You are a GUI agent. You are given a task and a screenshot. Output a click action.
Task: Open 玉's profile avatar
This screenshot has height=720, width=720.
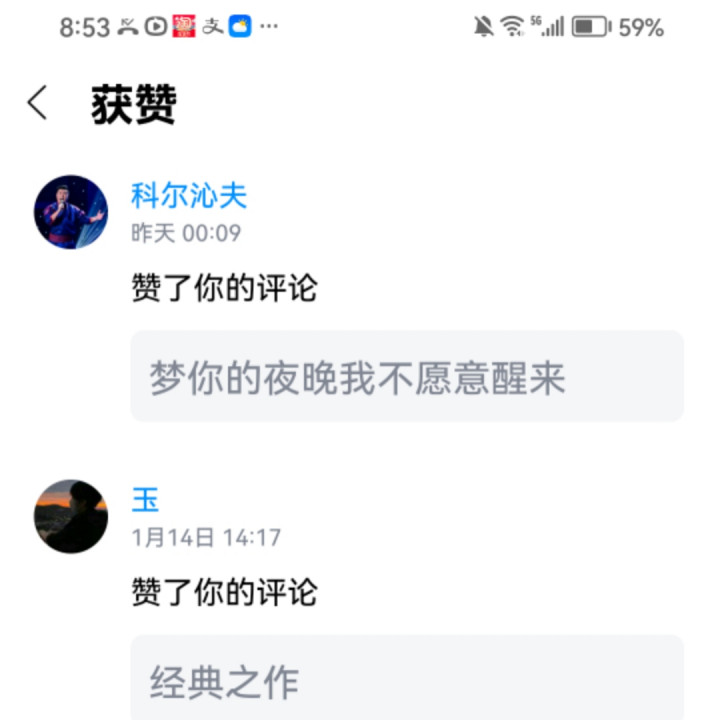(x=71, y=516)
